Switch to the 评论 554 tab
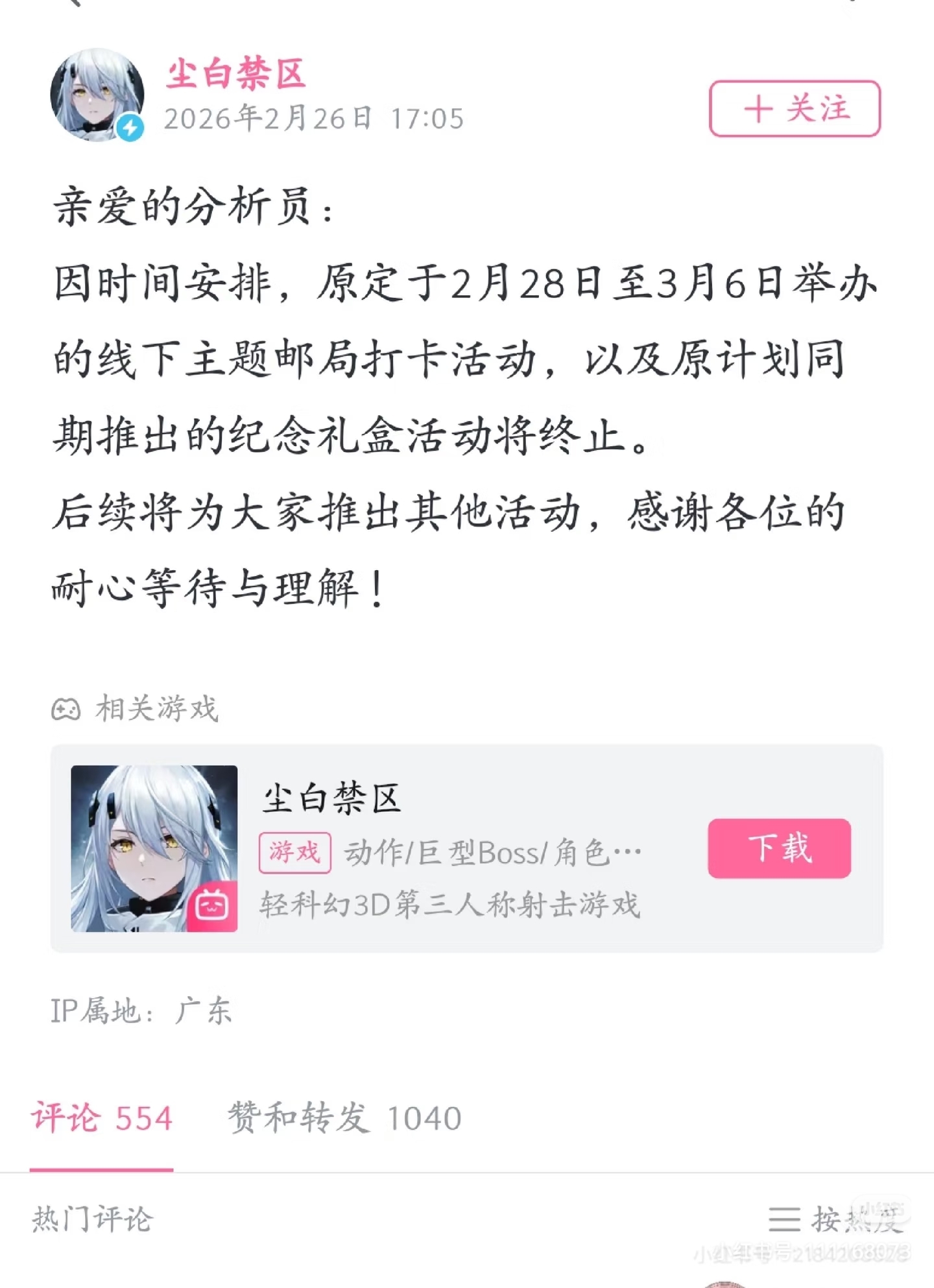This screenshot has width=934, height=1288. point(102,1118)
